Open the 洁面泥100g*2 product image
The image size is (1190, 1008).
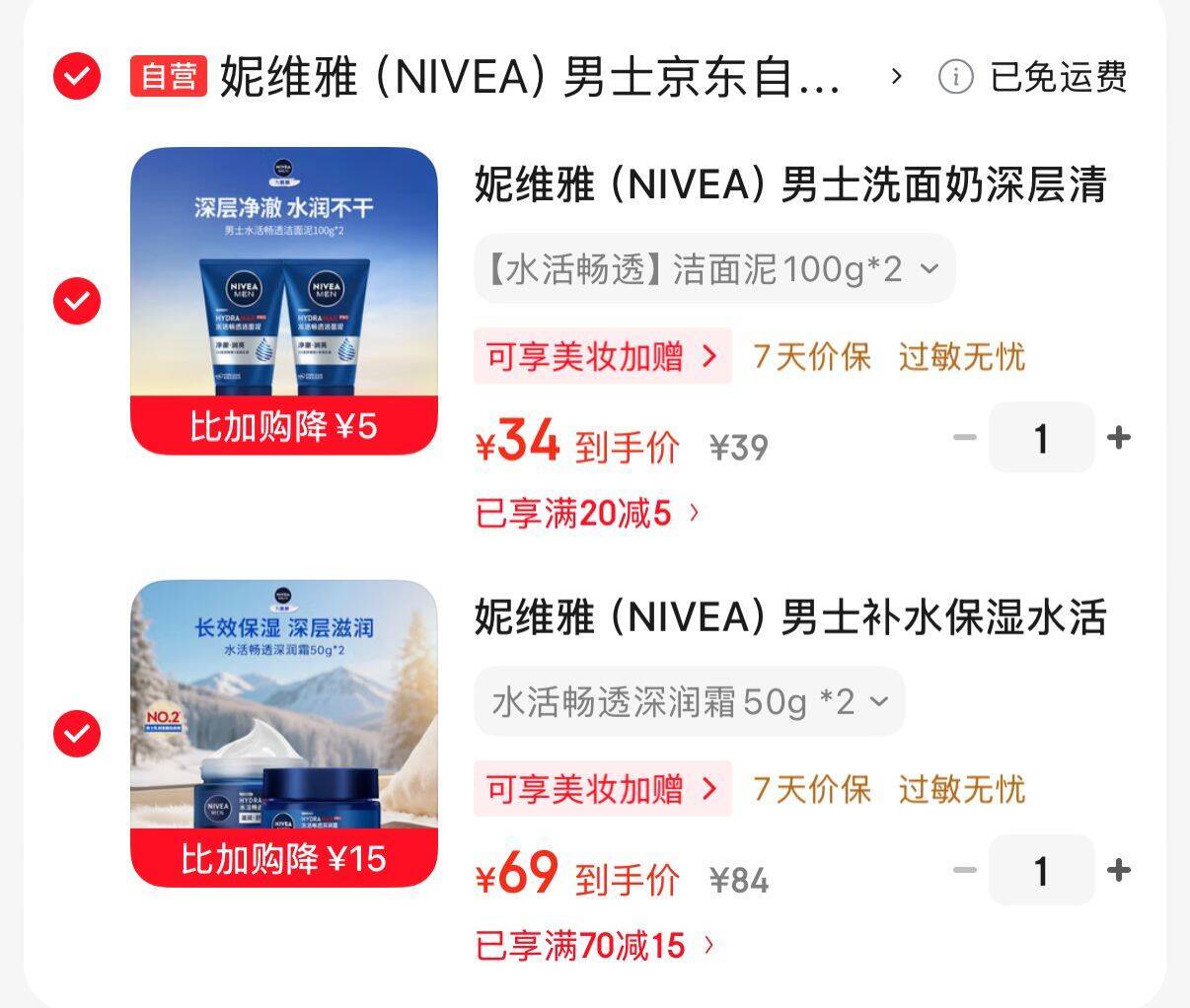(284, 301)
